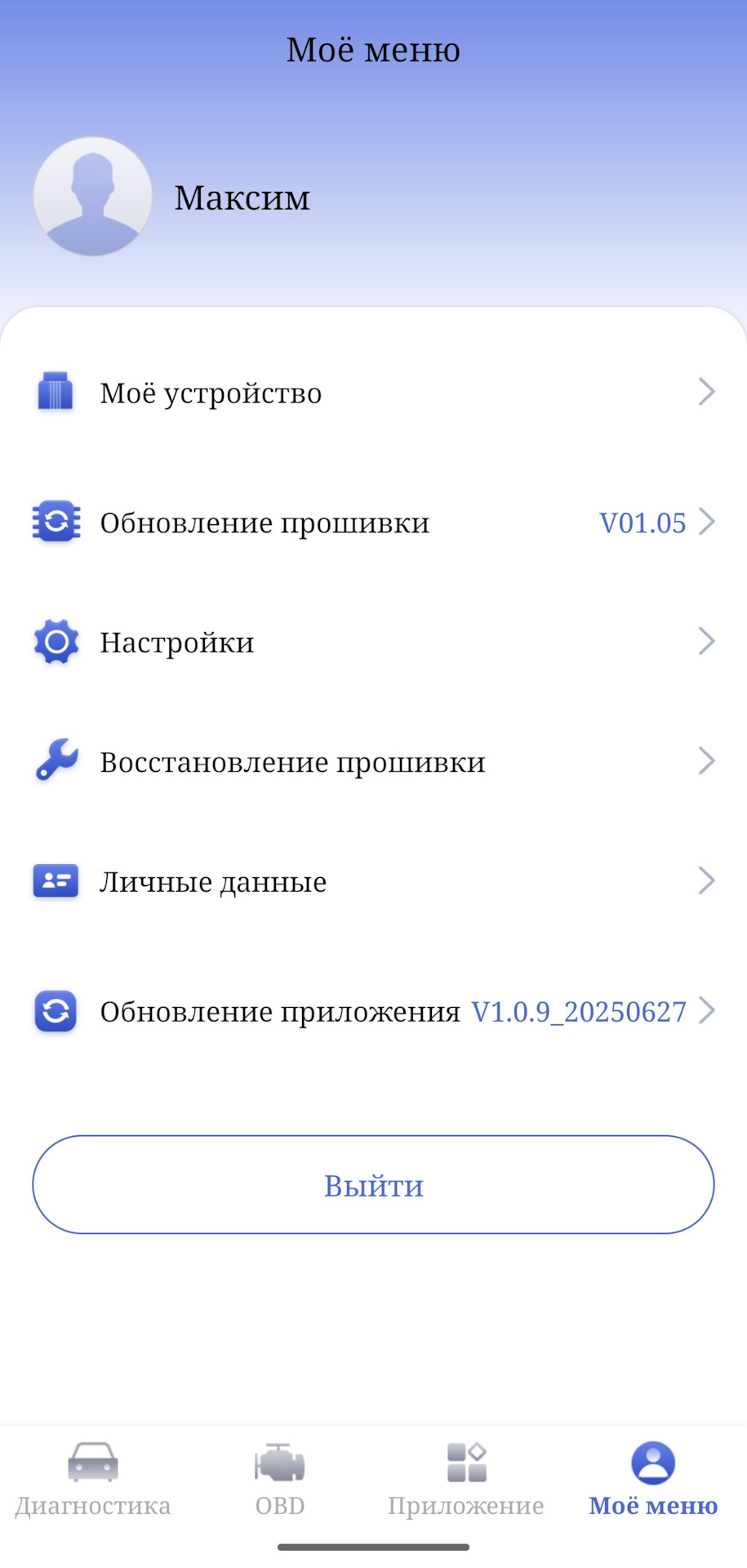Open Личные данные via the ID card icon
This screenshot has width=747, height=1568.
55,880
